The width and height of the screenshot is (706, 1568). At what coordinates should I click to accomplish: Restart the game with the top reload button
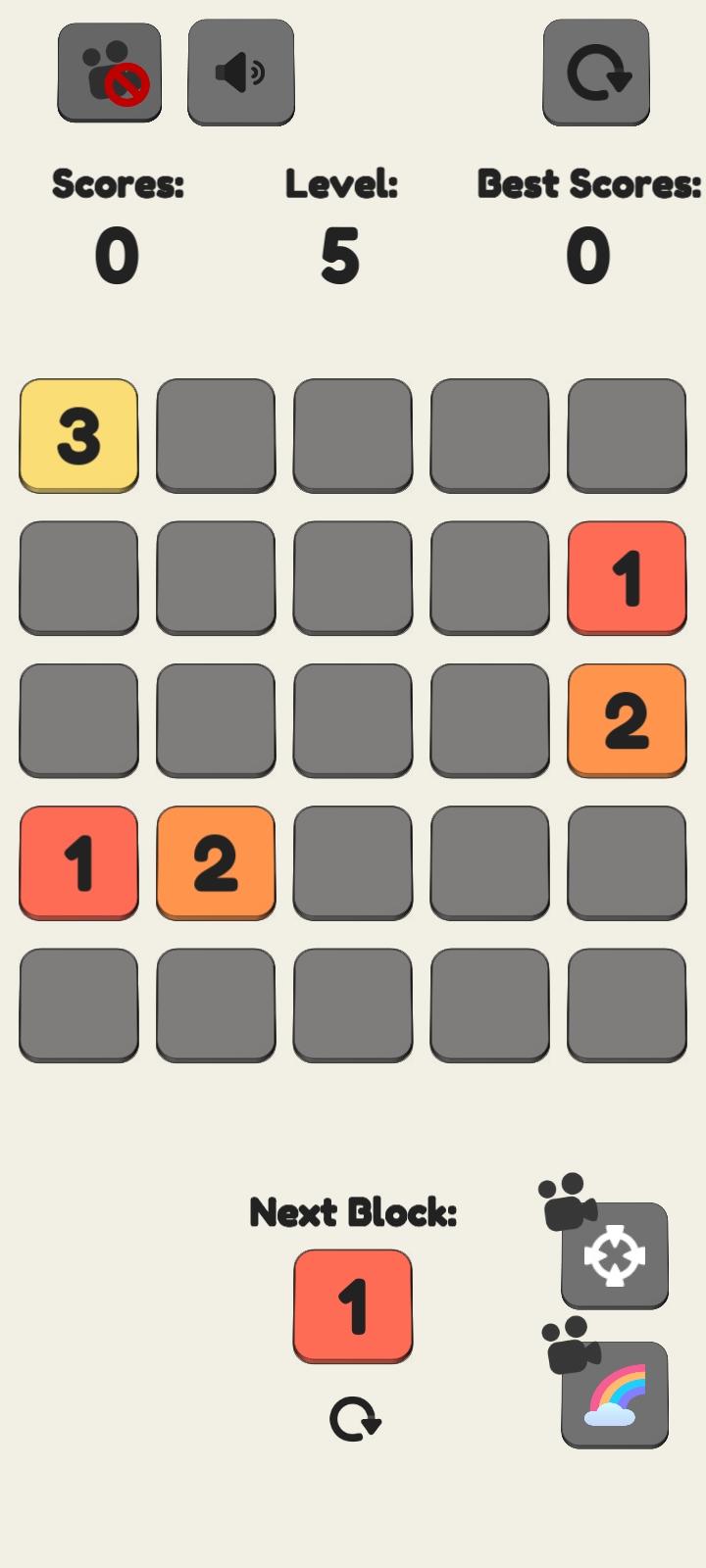pyautogui.click(x=596, y=73)
